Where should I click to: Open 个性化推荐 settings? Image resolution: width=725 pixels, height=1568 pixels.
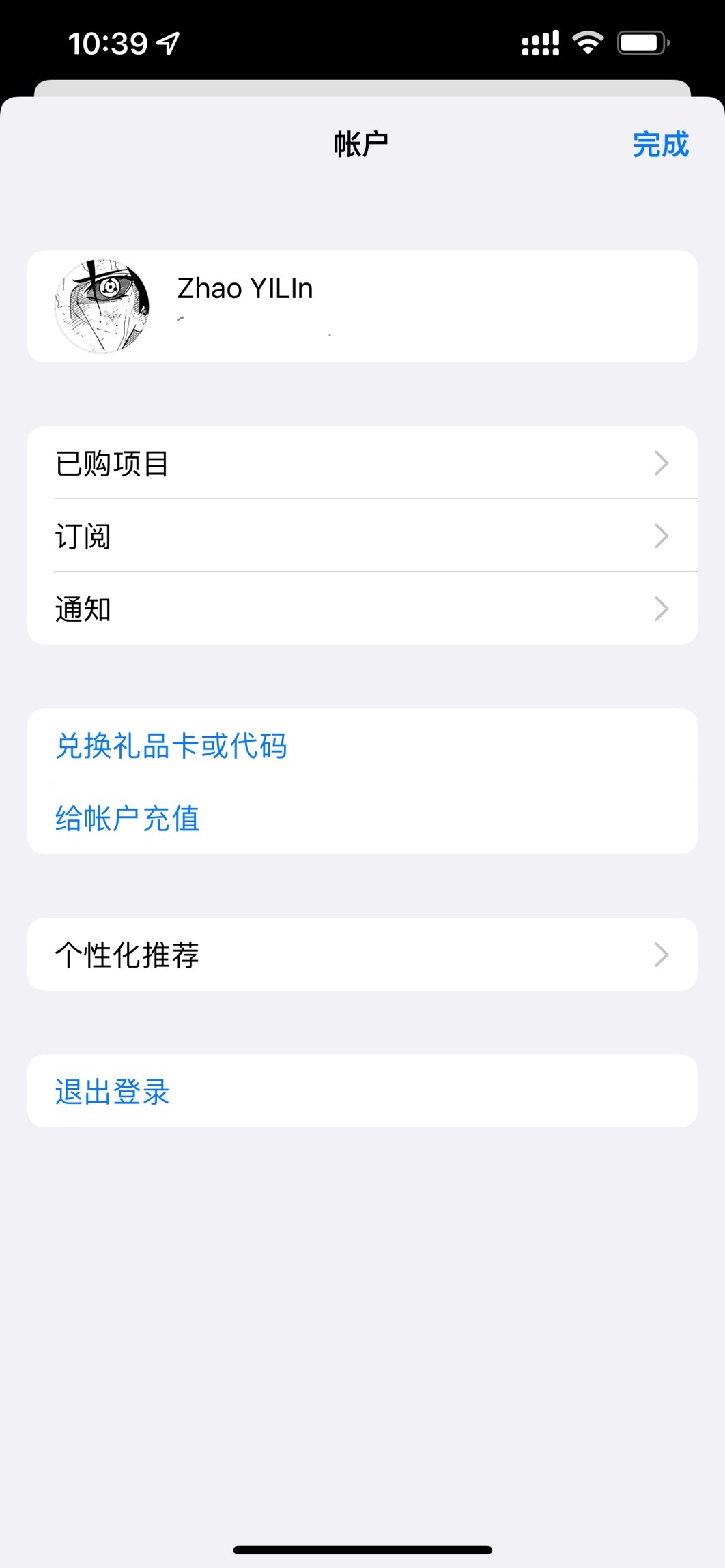(x=362, y=955)
